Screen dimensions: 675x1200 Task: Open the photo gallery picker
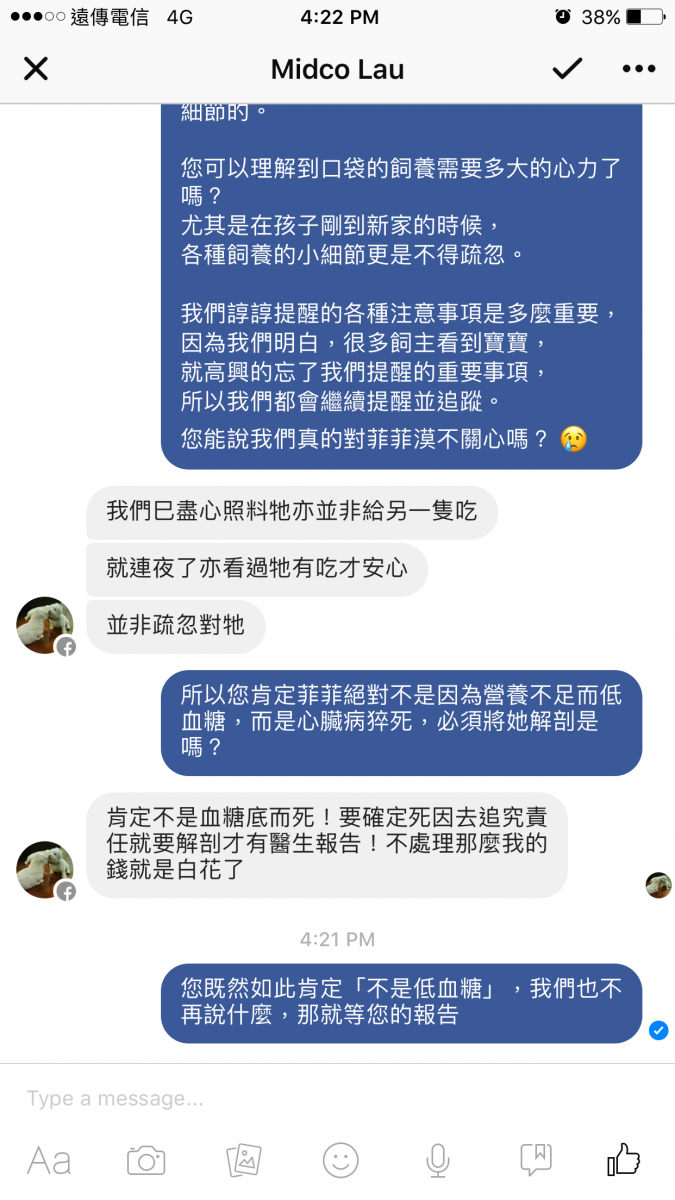click(x=244, y=1160)
